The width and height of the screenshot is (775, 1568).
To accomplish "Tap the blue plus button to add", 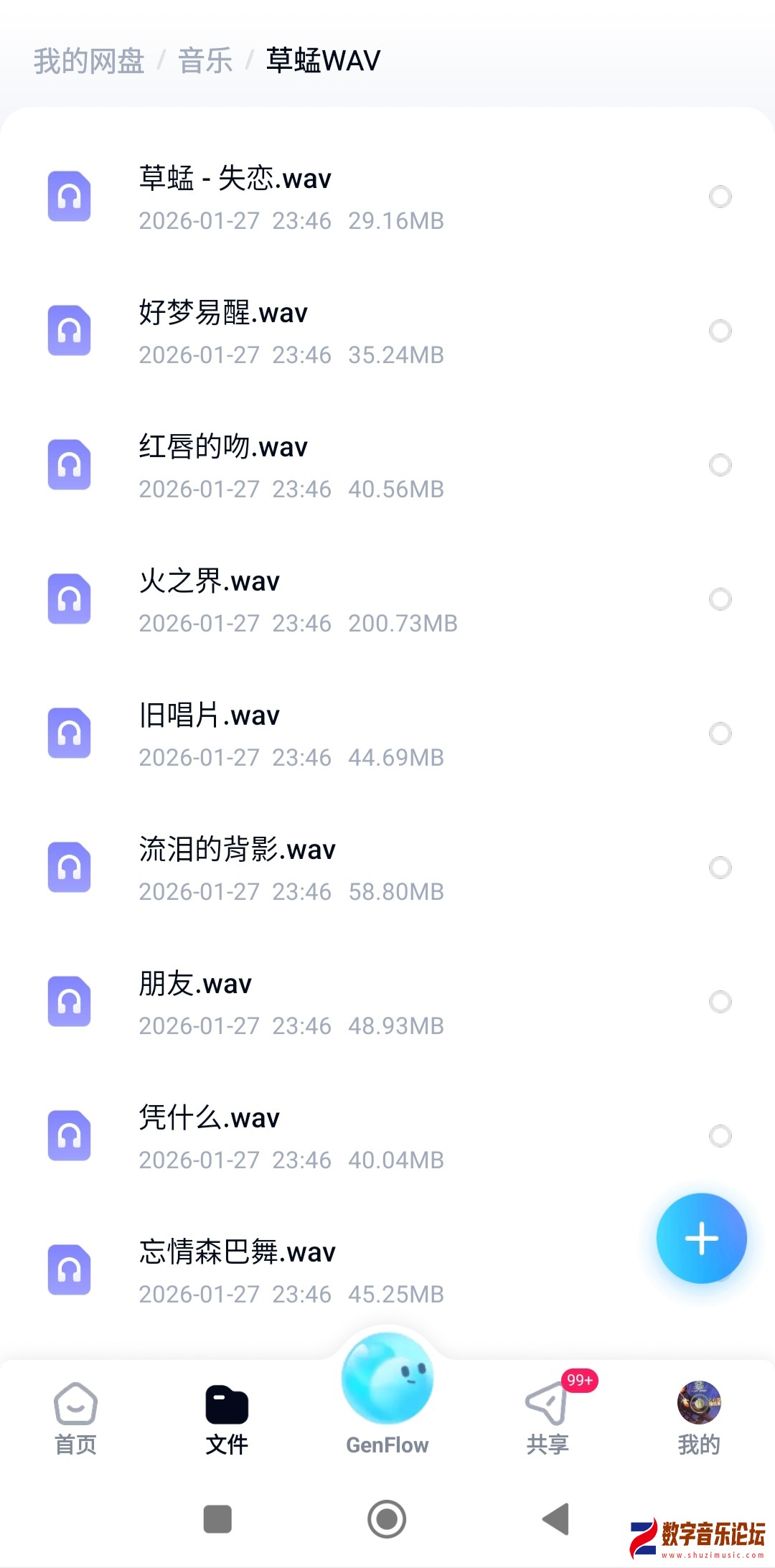I will (701, 1238).
